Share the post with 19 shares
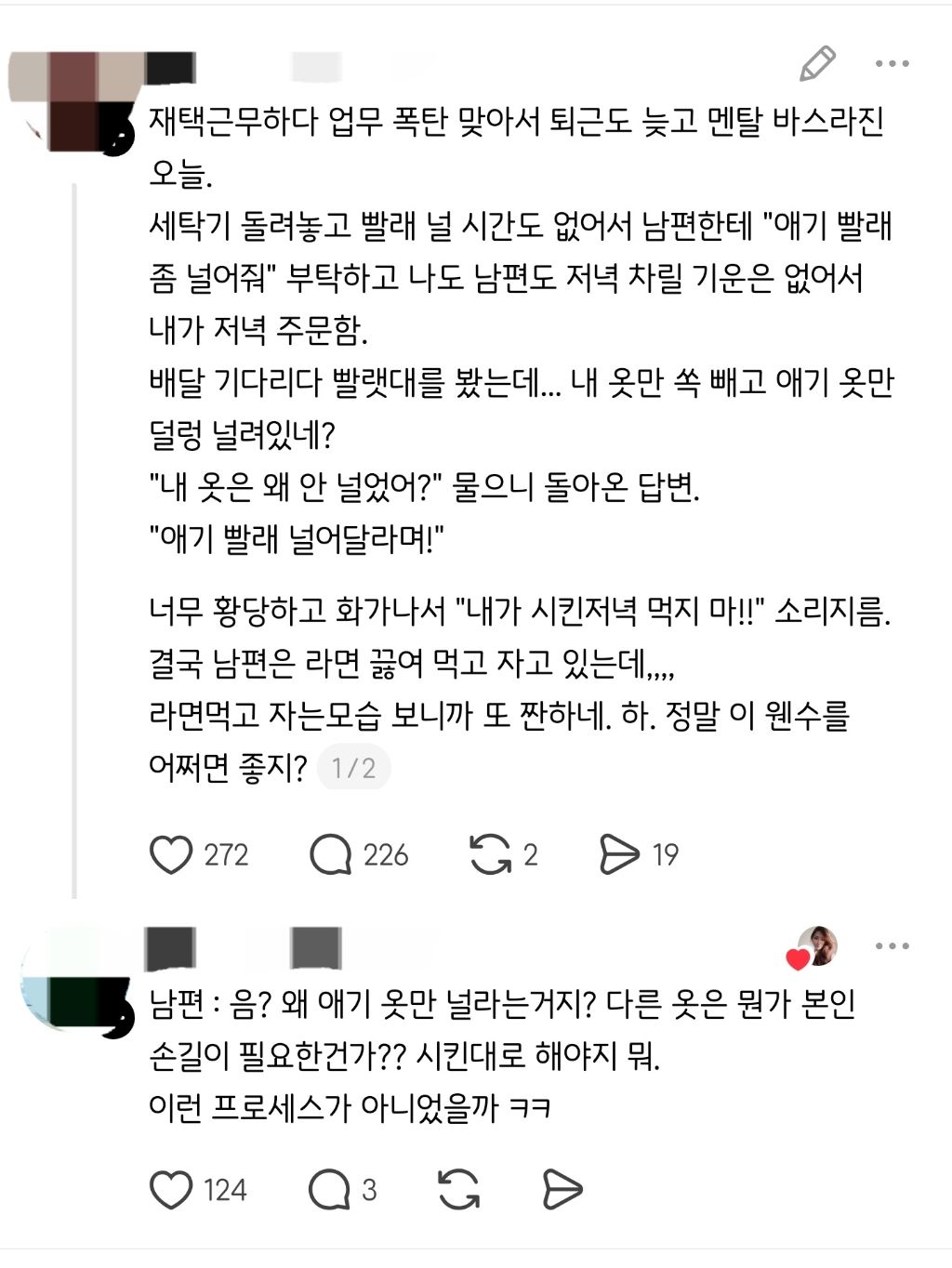The width and height of the screenshot is (952, 1268). [619, 854]
